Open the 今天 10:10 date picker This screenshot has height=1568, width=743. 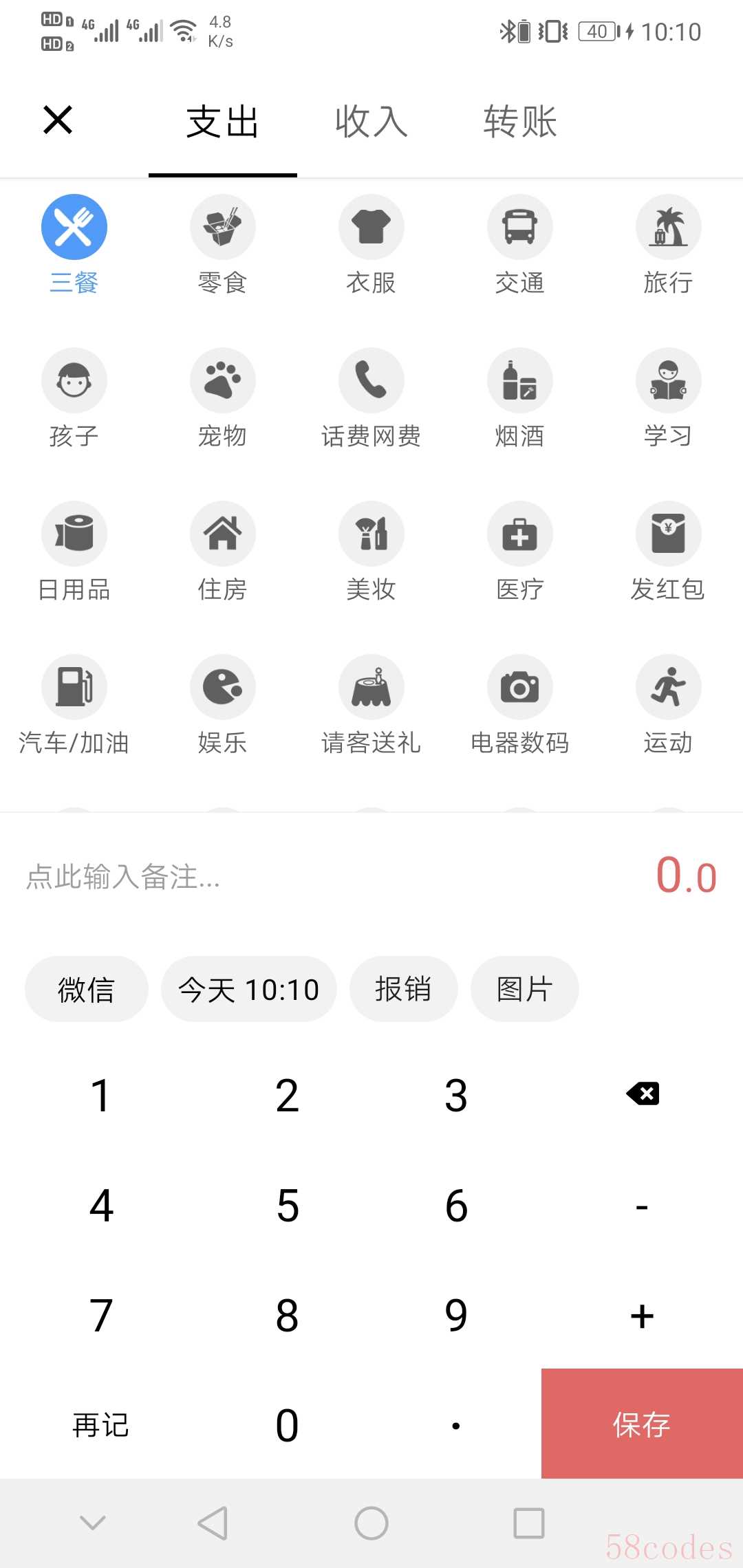click(x=249, y=989)
